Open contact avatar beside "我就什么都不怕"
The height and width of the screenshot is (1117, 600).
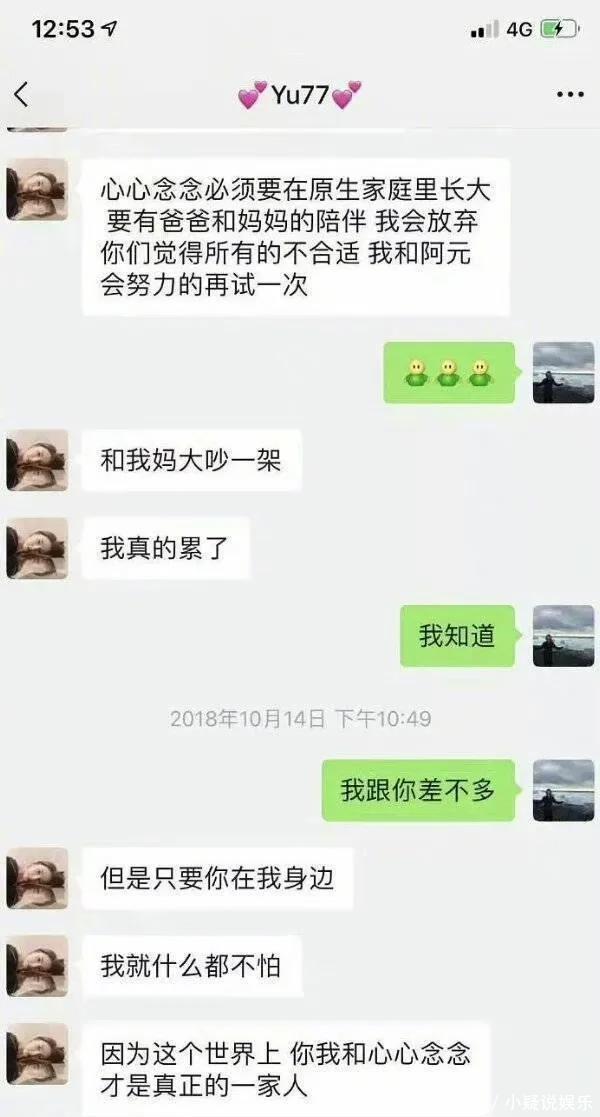pos(37,966)
